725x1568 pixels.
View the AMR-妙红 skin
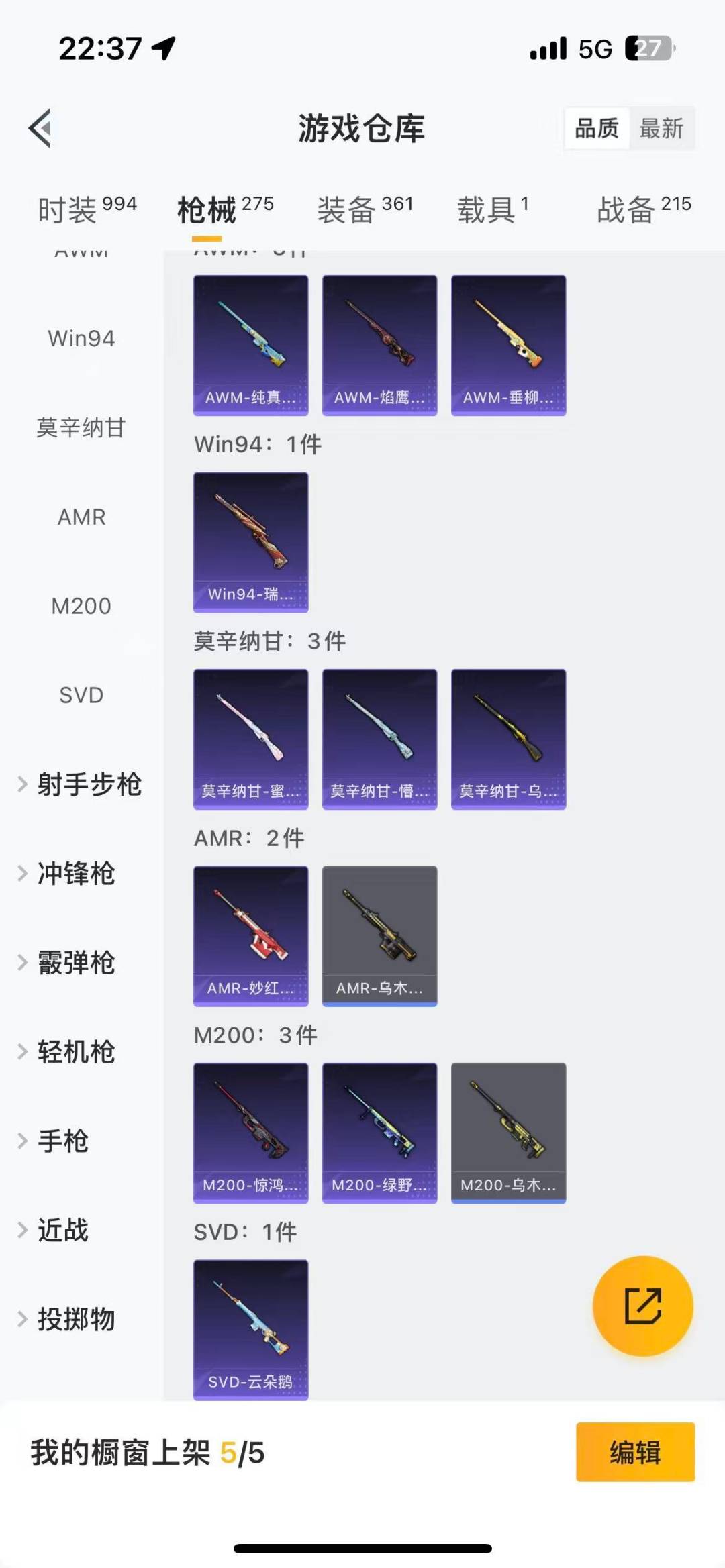coord(250,936)
